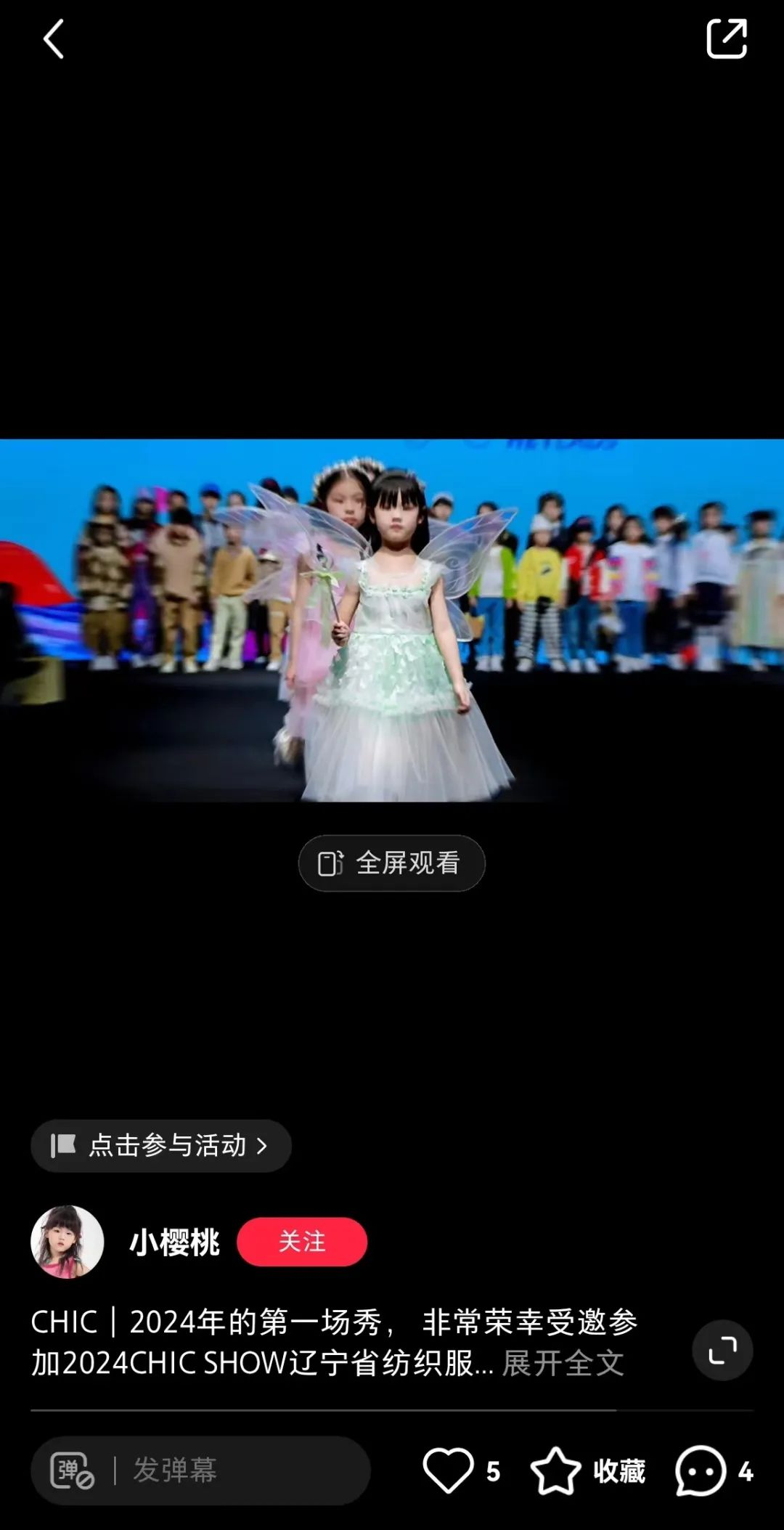This screenshot has width=784, height=1530.
Task: Tap the round rotate-screen icon
Action: [722, 1350]
